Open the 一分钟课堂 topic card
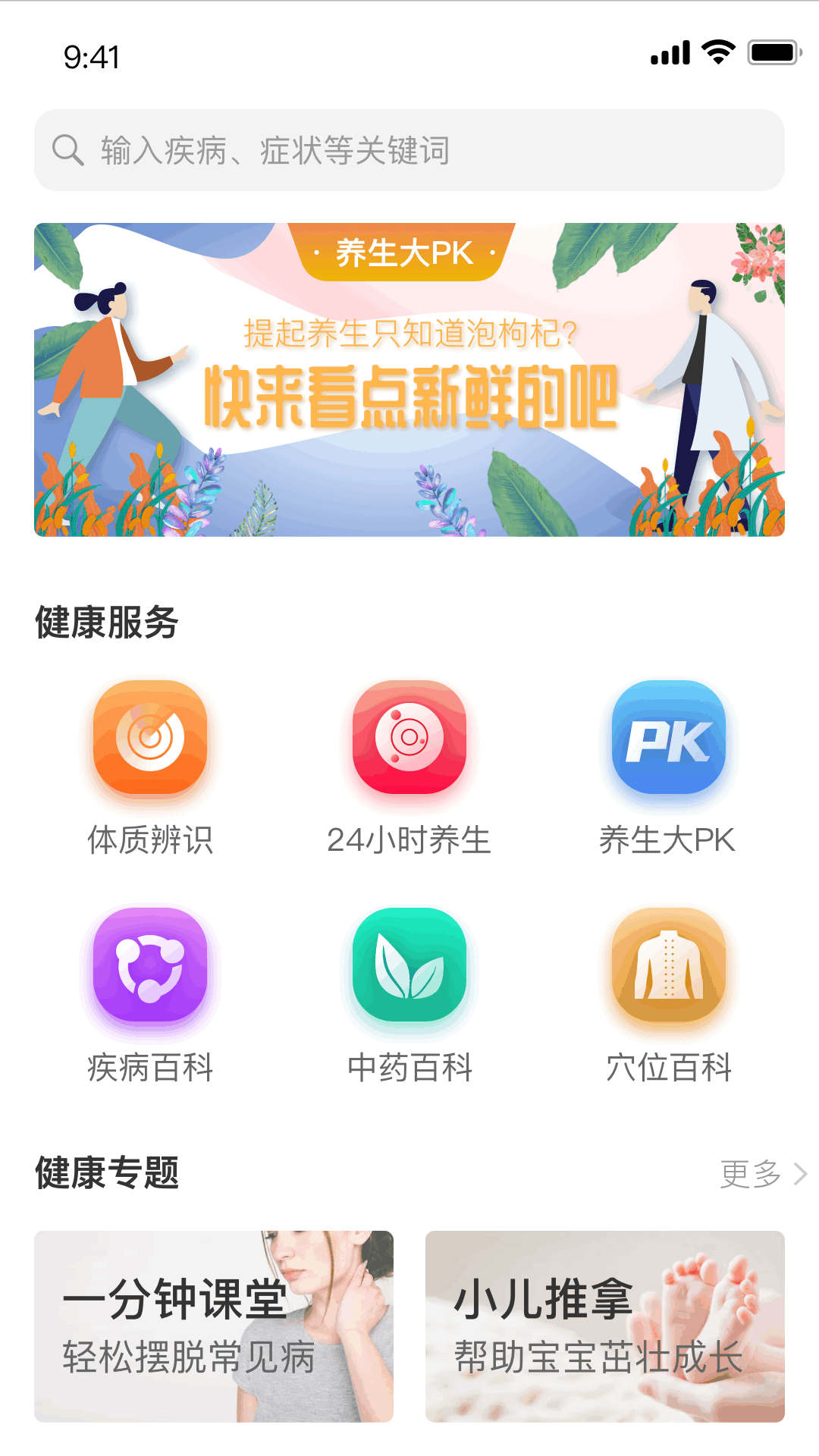Image resolution: width=819 pixels, height=1456 pixels. (214, 1326)
